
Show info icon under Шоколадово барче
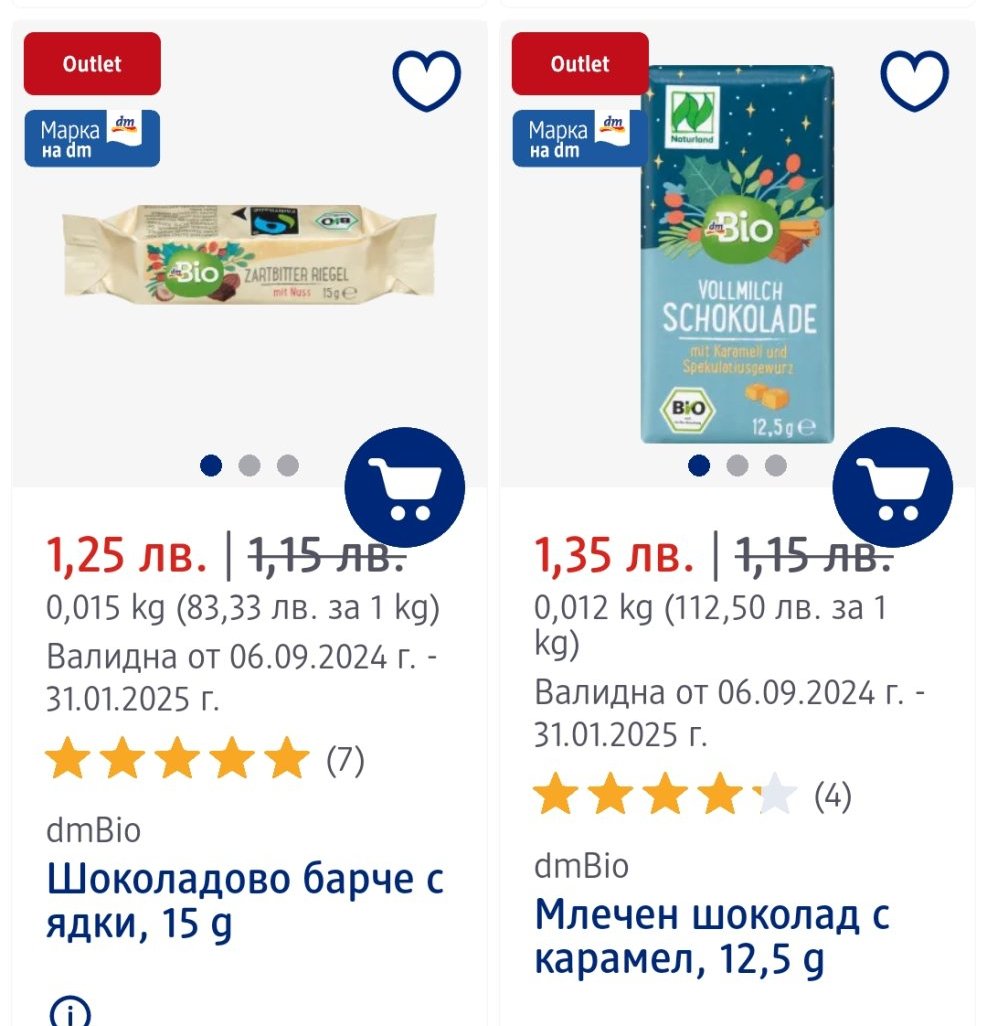point(69,1012)
